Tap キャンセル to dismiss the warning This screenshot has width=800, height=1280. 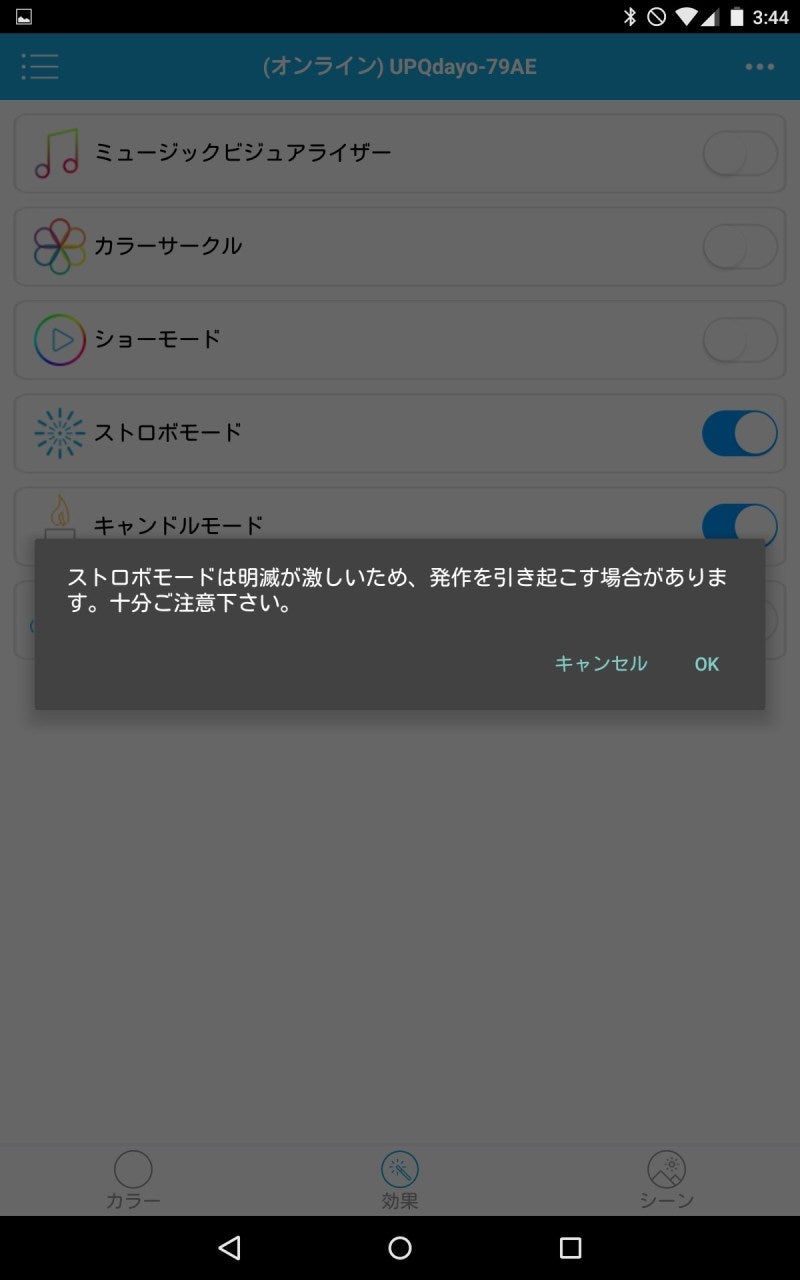[x=601, y=664]
